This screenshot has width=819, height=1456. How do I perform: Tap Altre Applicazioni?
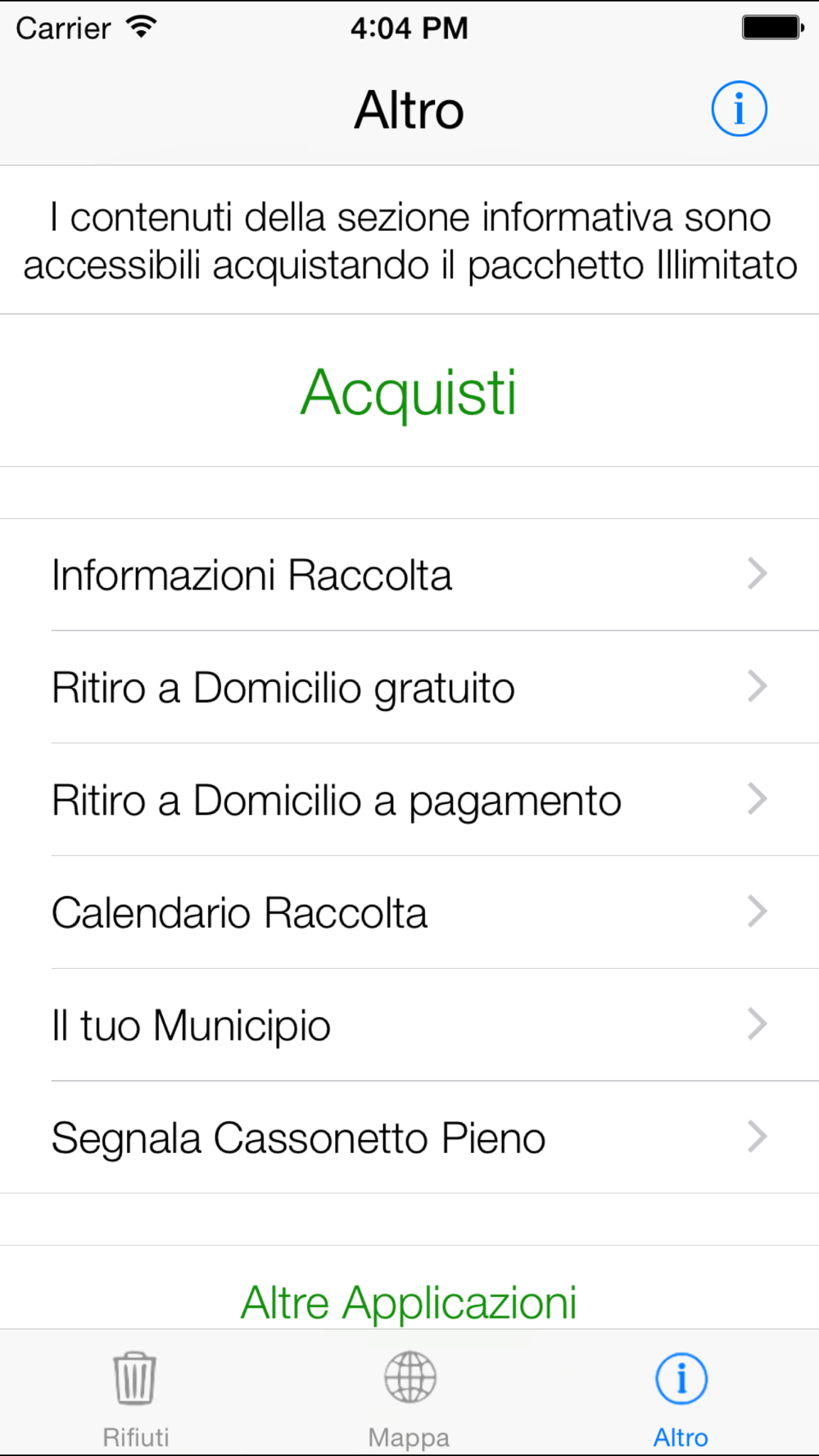tap(409, 1302)
